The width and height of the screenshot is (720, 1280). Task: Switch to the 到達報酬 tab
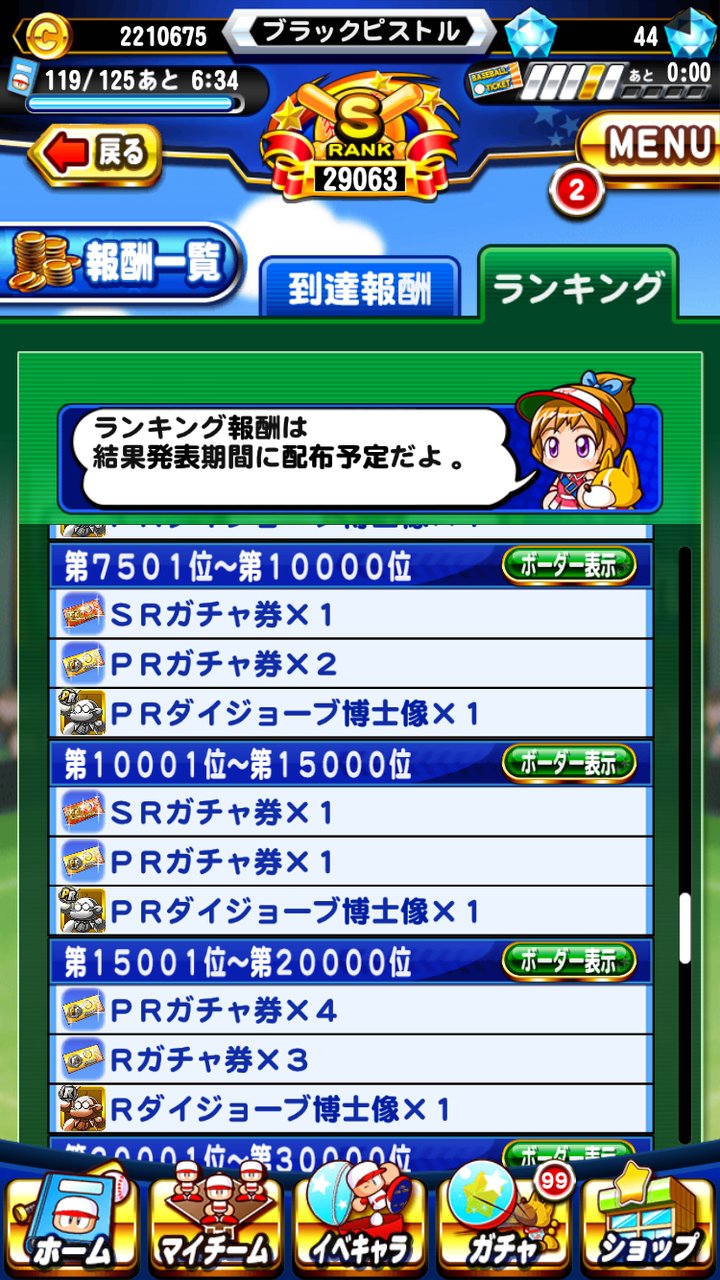(x=360, y=288)
